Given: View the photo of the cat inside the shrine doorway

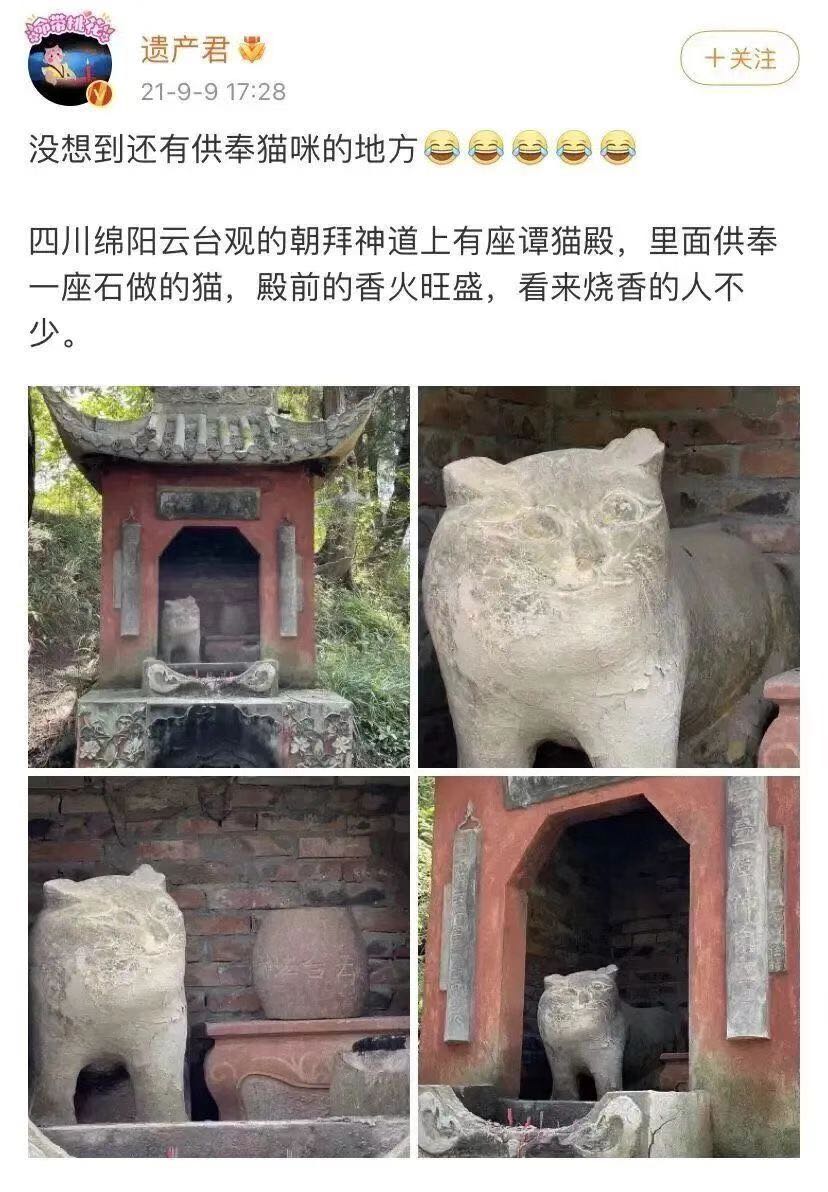Looking at the screenshot, I should (x=608, y=967).
